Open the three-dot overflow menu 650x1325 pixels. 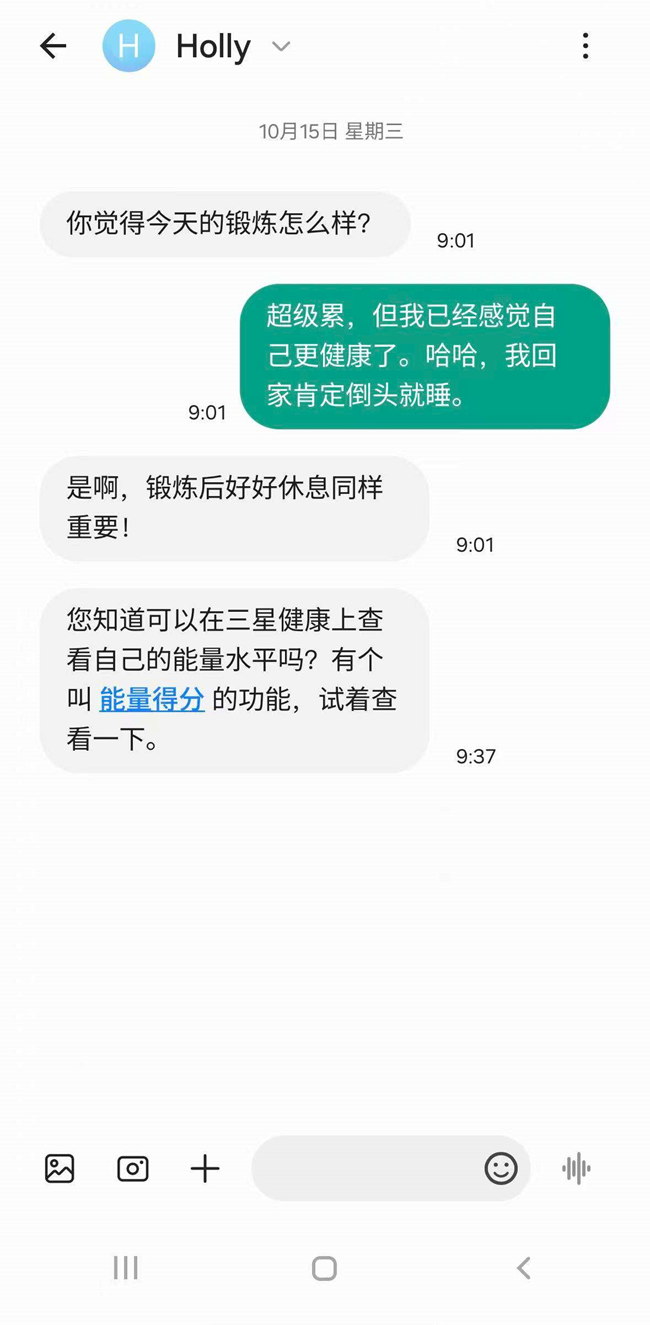click(x=585, y=46)
